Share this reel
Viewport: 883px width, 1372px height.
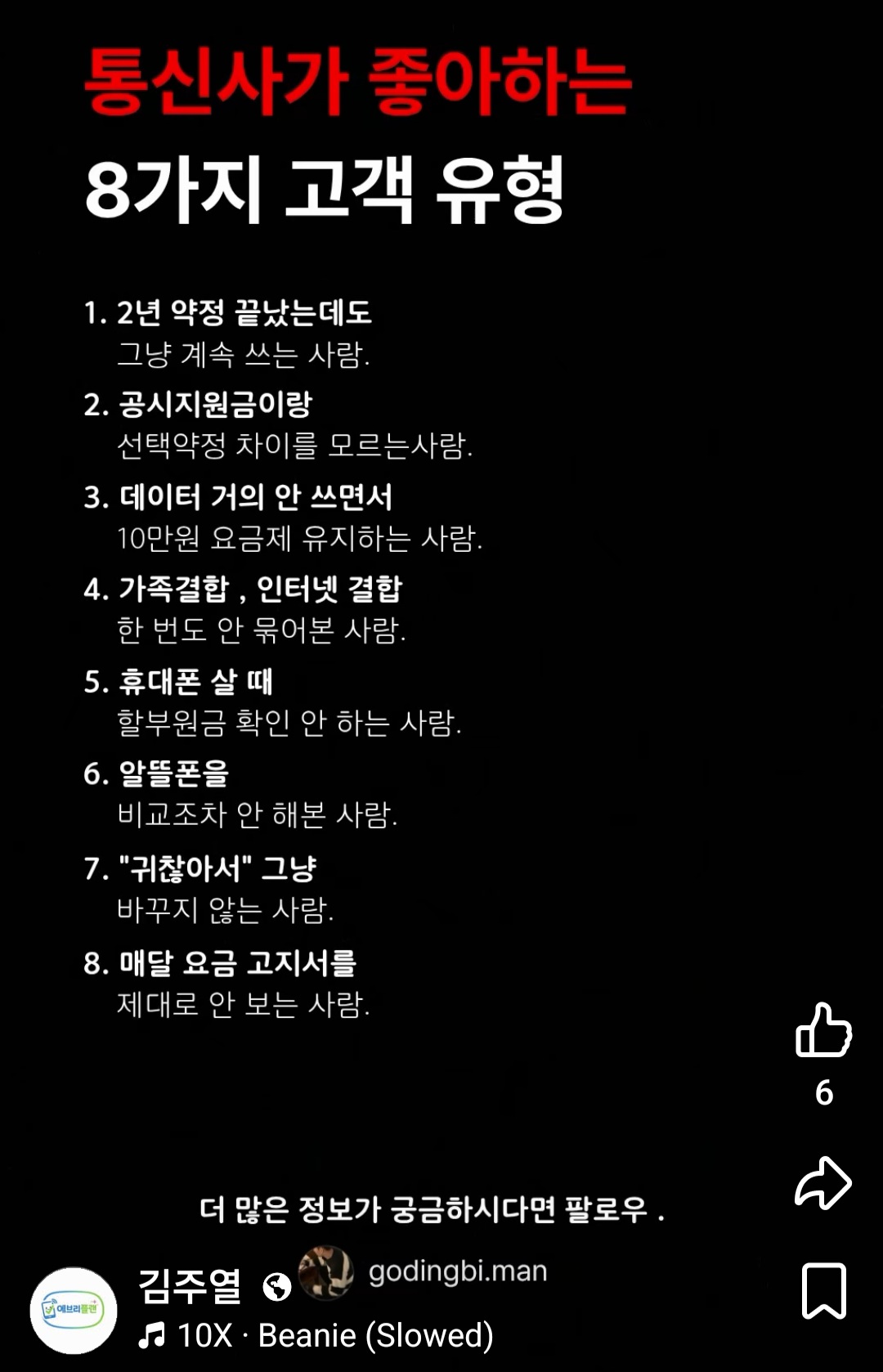tap(823, 1182)
